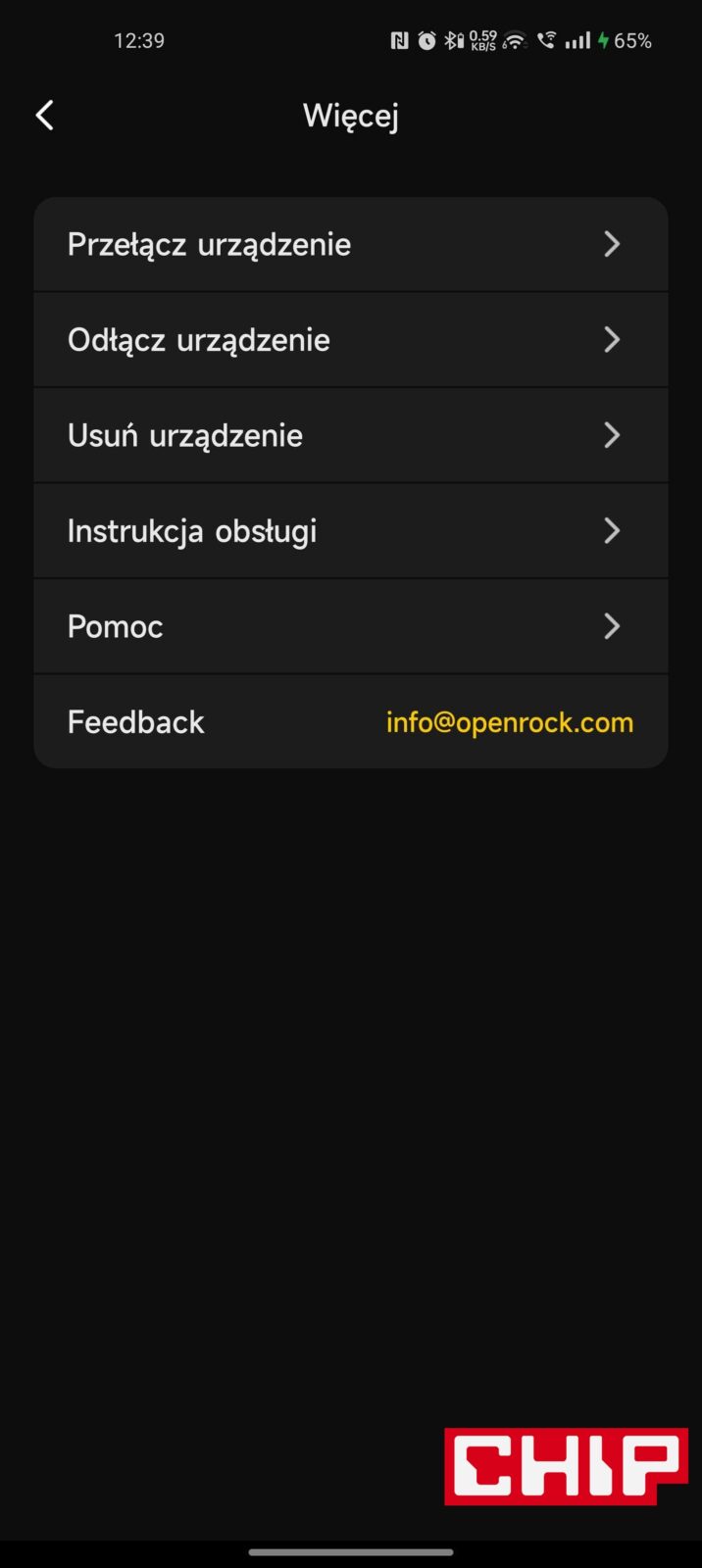
Task: Open Instrukcja obsługi
Action: click(350, 531)
